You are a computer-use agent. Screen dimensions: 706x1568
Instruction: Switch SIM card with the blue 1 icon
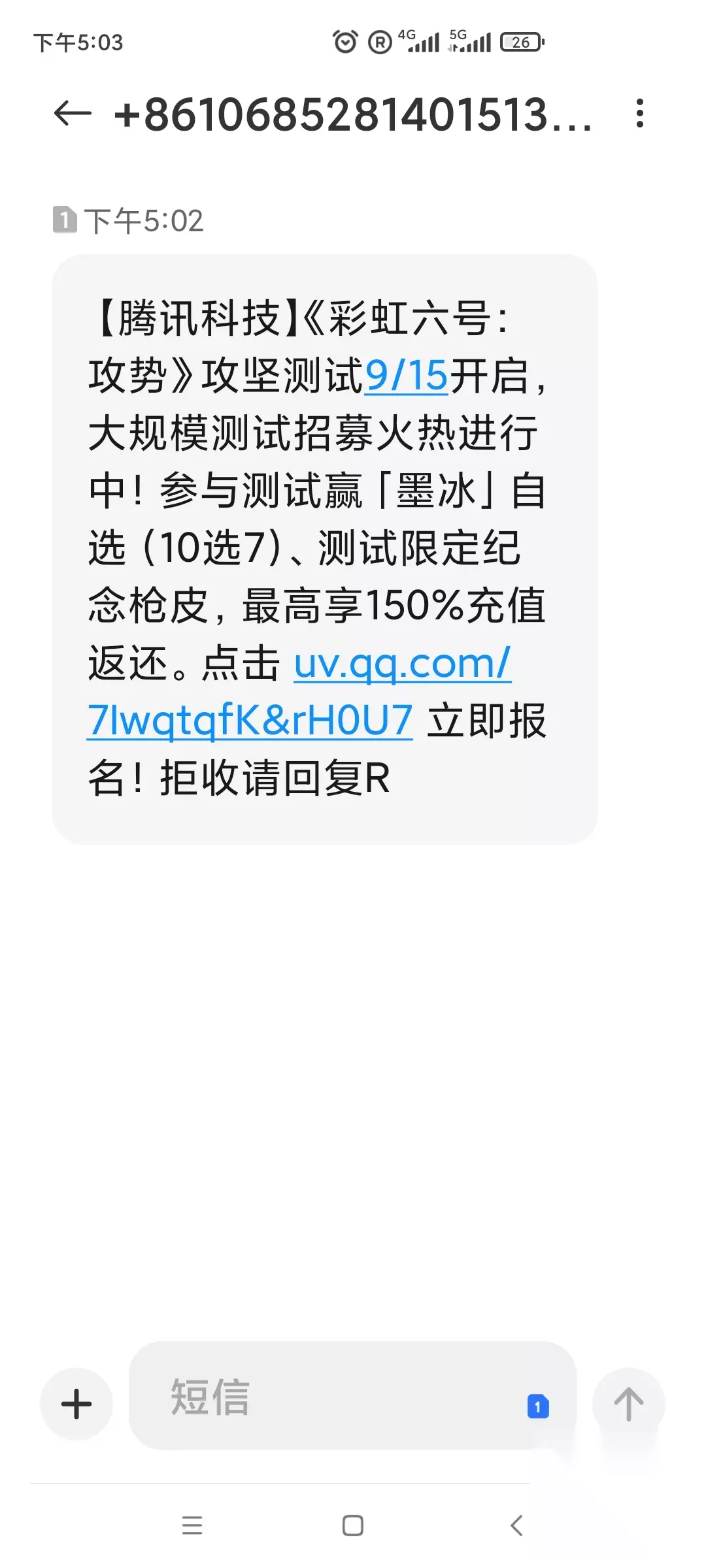(x=538, y=1406)
